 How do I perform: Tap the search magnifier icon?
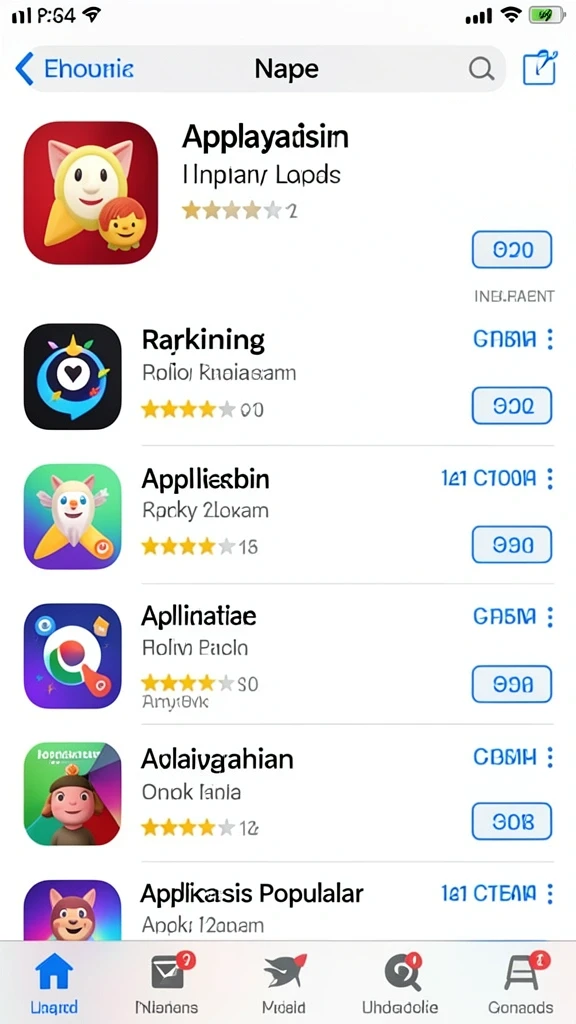click(481, 68)
